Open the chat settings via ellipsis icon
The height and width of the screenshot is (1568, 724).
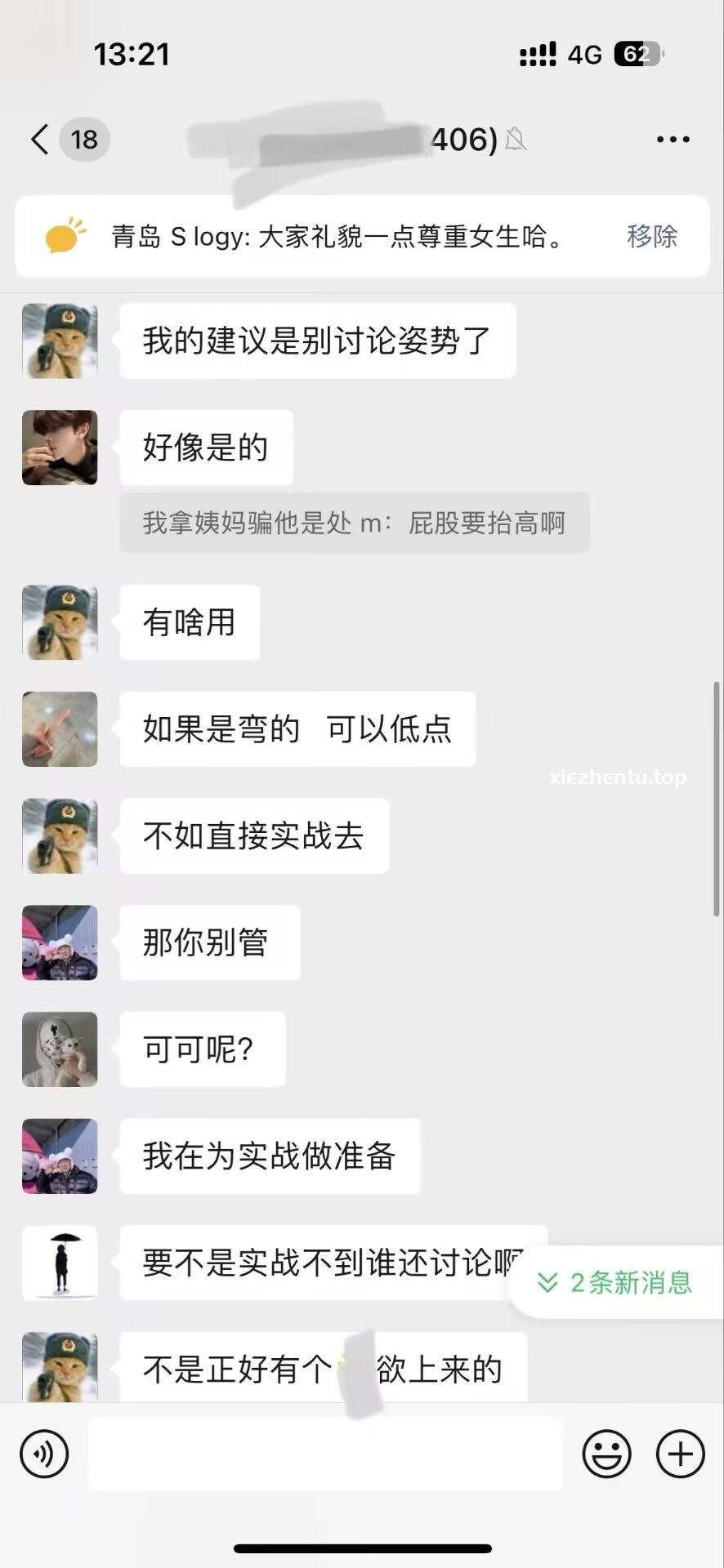point(673,139)
